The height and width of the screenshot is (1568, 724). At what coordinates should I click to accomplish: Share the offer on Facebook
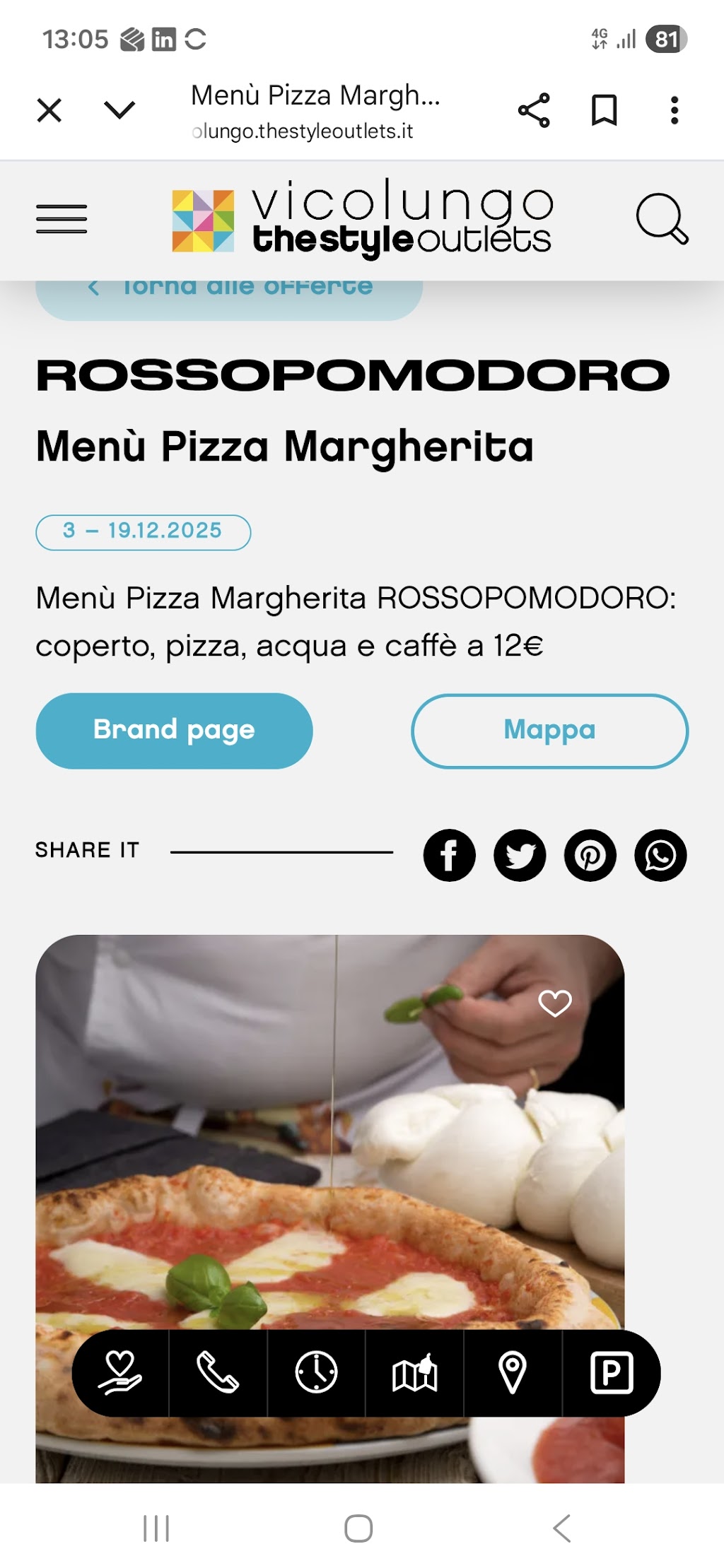pos(449,855)
